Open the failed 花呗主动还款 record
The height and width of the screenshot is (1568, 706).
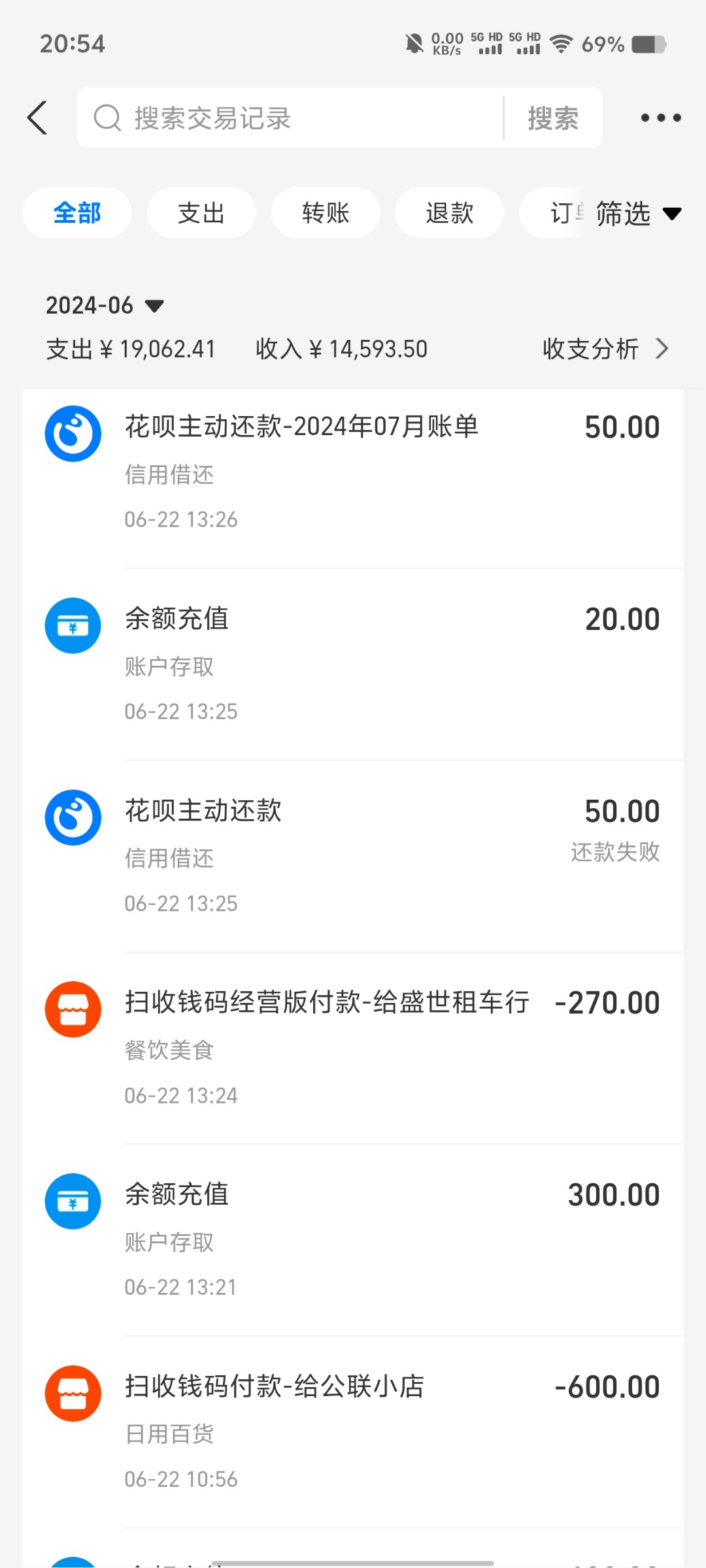coord(353,857)
